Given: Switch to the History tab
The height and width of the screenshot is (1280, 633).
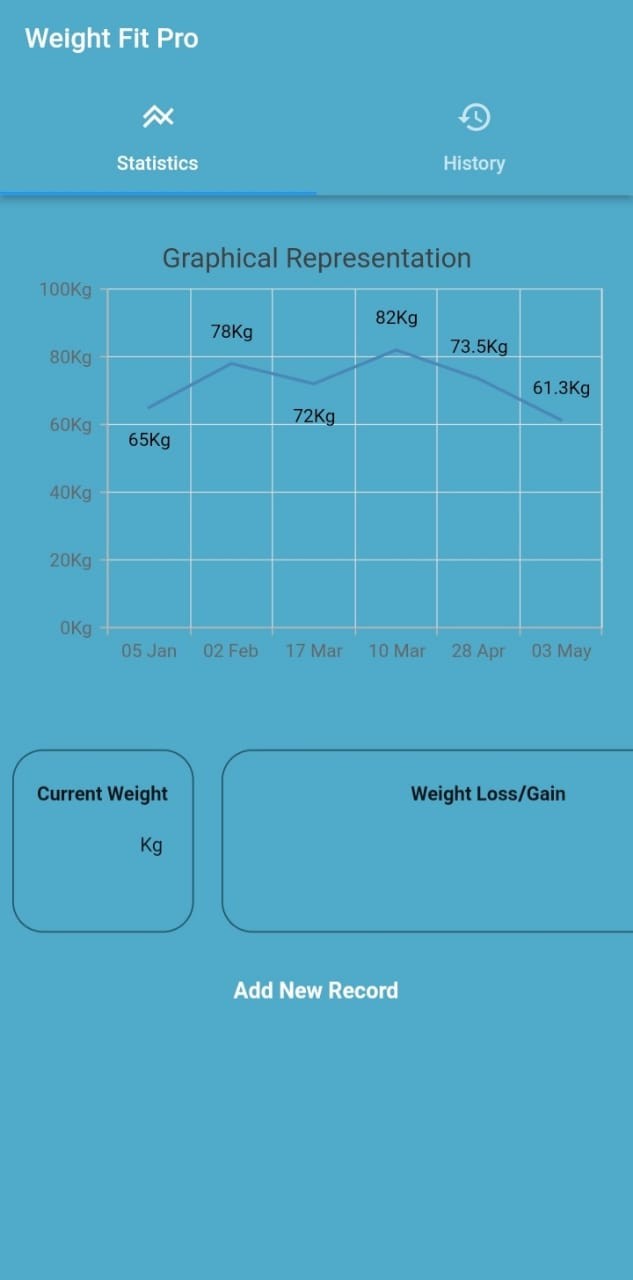Looking at the screenshot, I should (474, 140).
